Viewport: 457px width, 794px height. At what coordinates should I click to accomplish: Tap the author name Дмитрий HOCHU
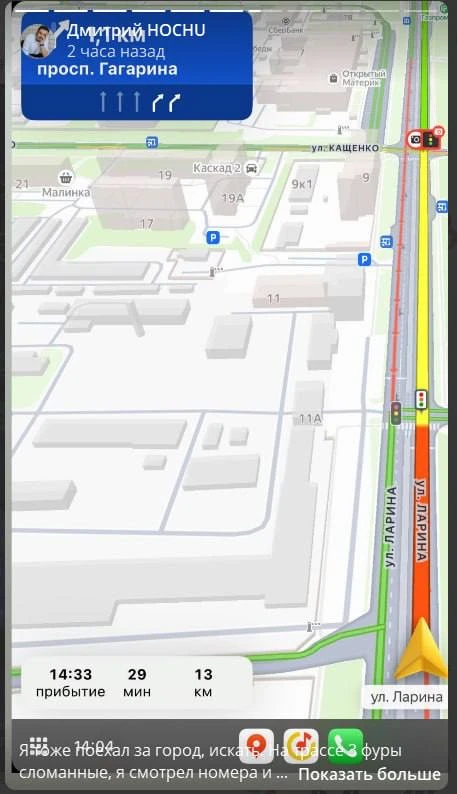click(136, 30)
